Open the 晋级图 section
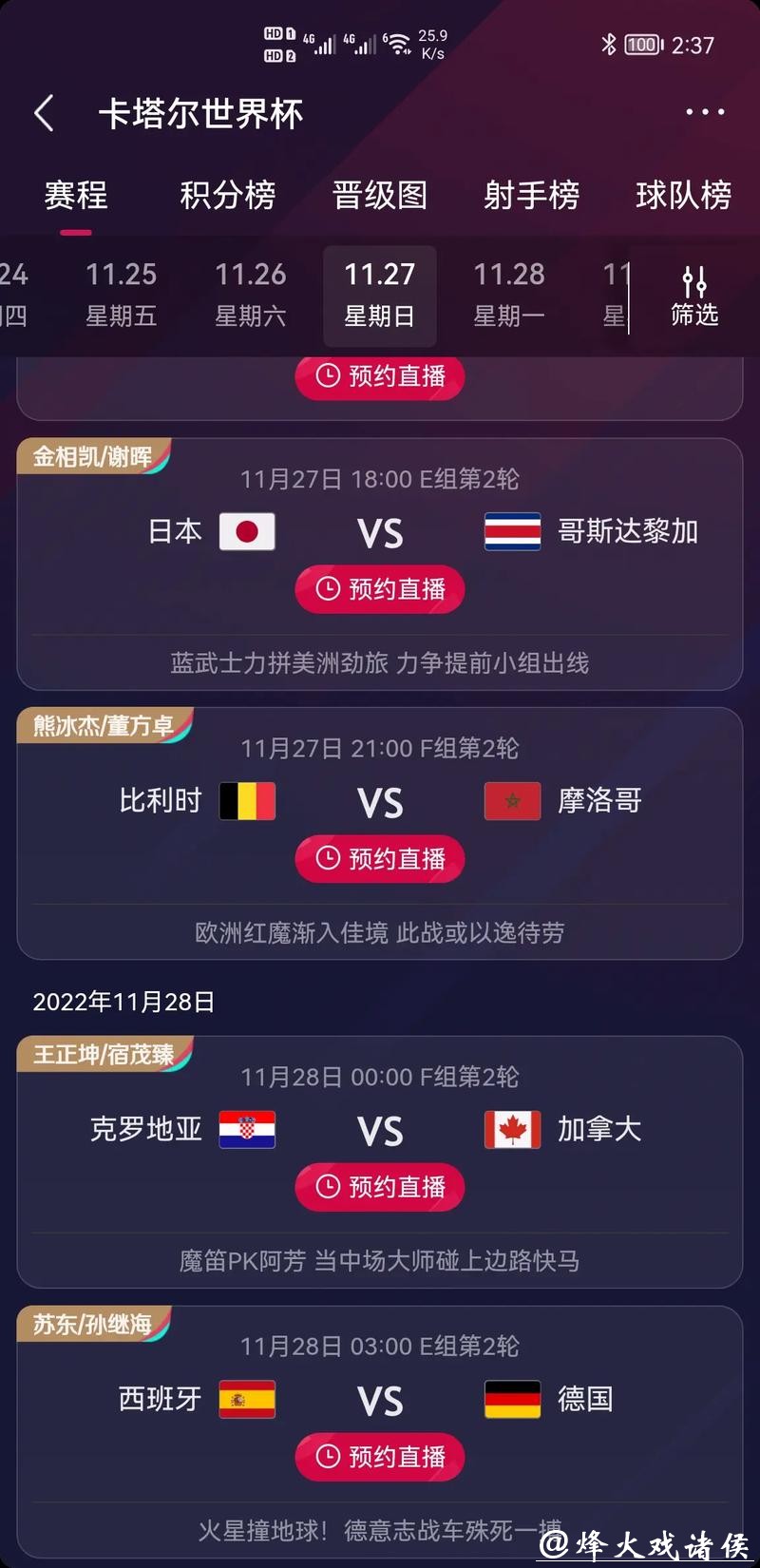The height and width of the screenshot is (1568, 760). pos(380,196)
